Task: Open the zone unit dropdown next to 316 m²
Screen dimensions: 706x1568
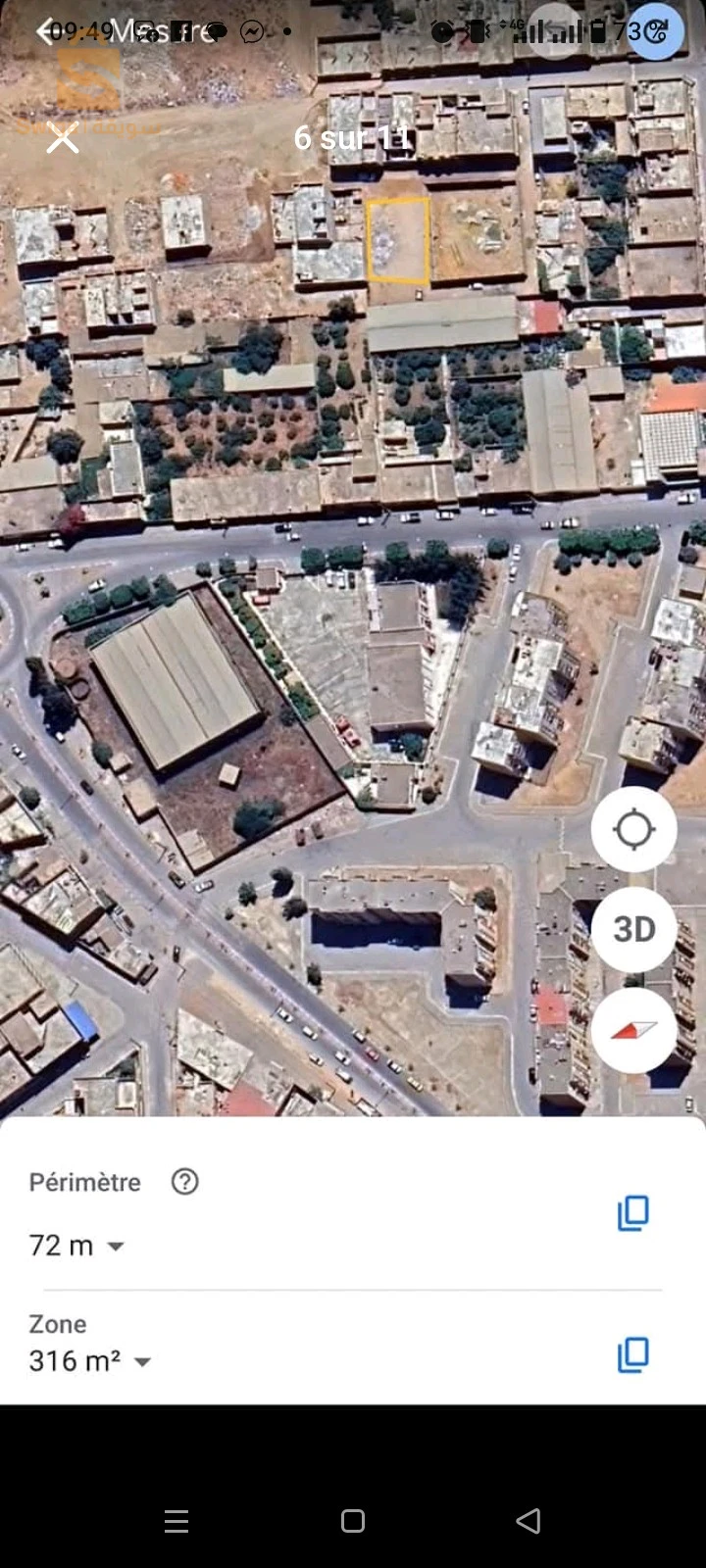Action: click(142, 1361)
